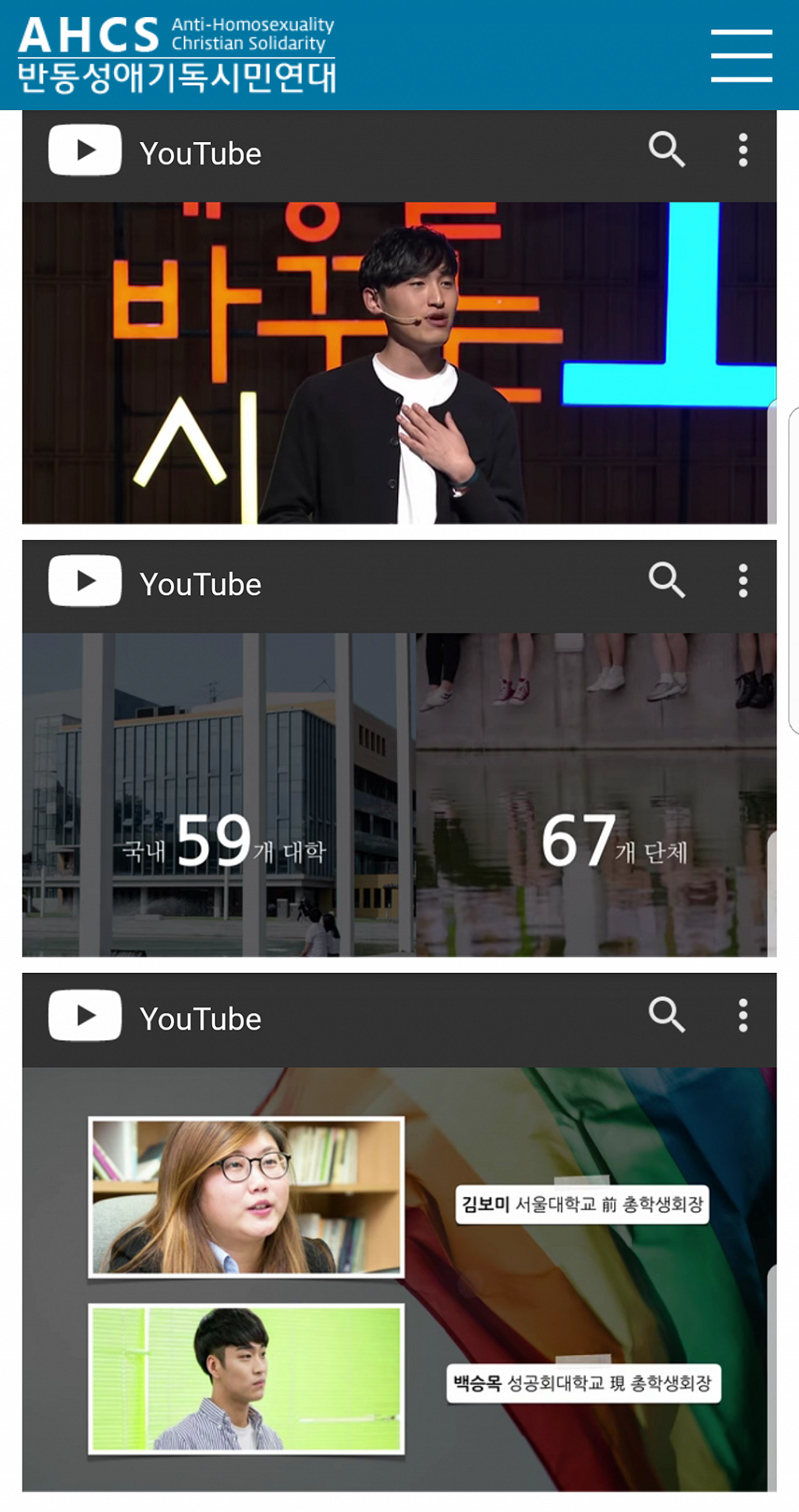Image resolution: width=799 pixels, height=1512 pixels.
Task: Tap search icon on the 59개 대학 video
Action: click(666, 580)
